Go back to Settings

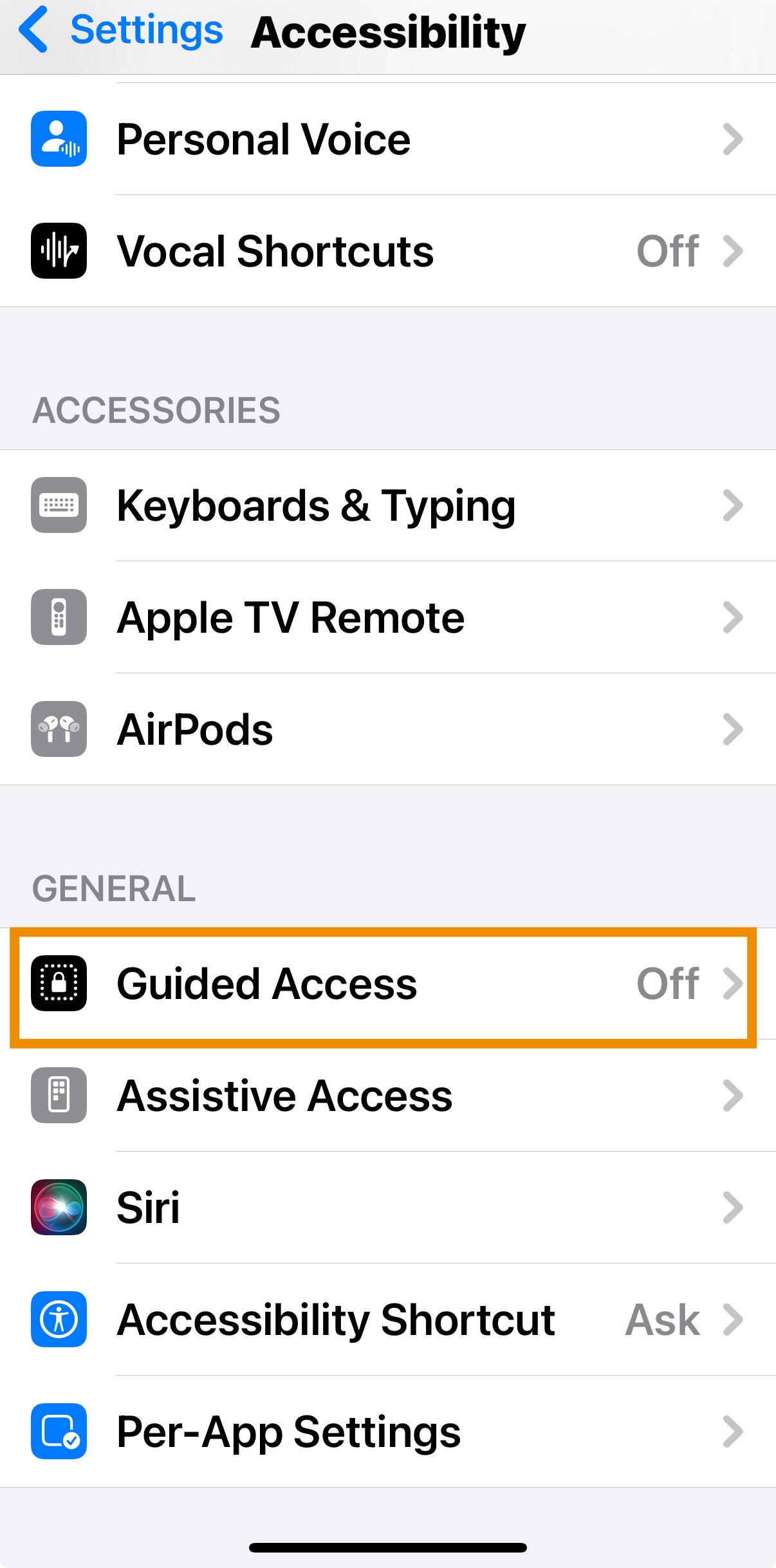click(121, 30)
